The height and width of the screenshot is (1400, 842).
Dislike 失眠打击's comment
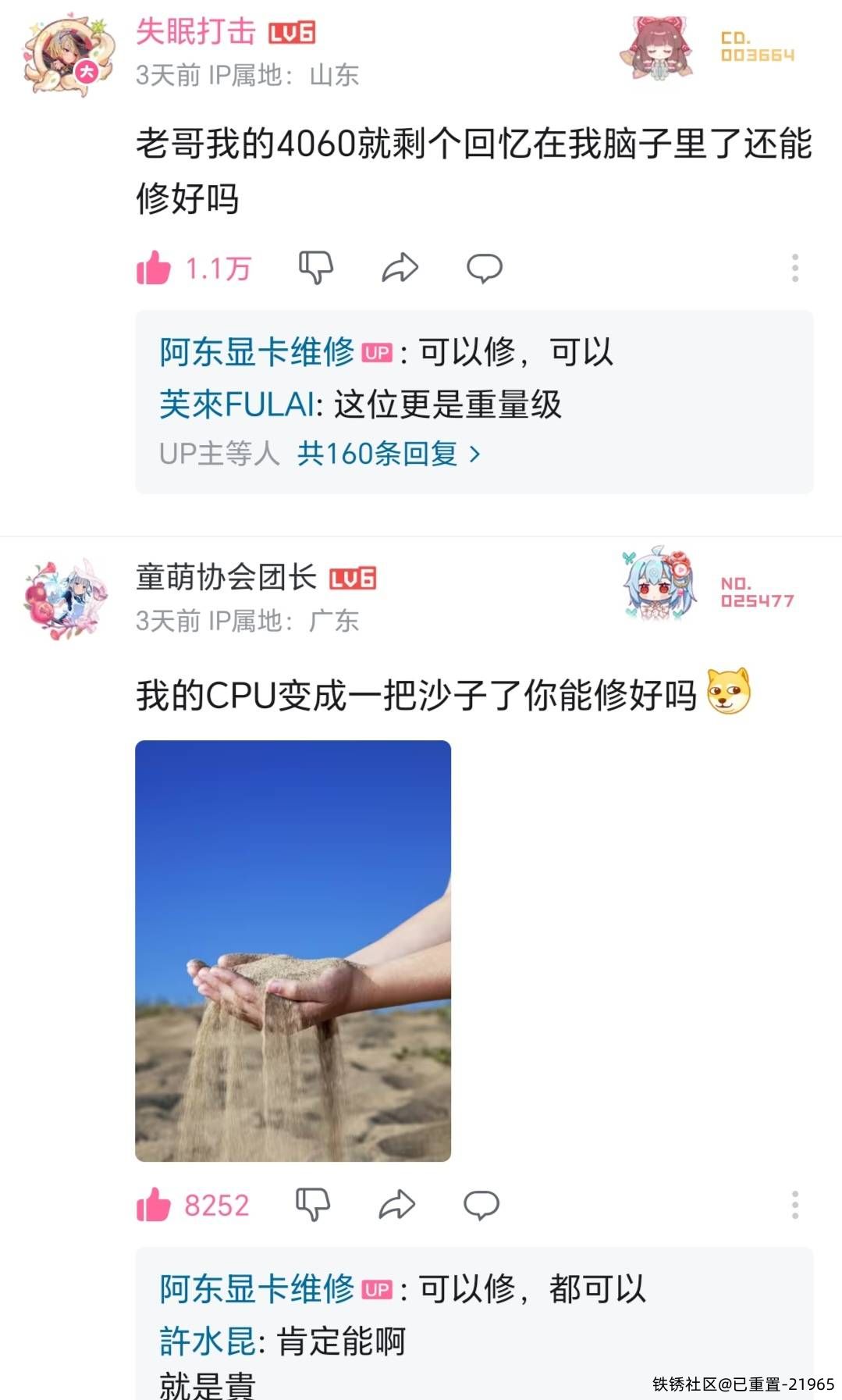coord(316,268)
